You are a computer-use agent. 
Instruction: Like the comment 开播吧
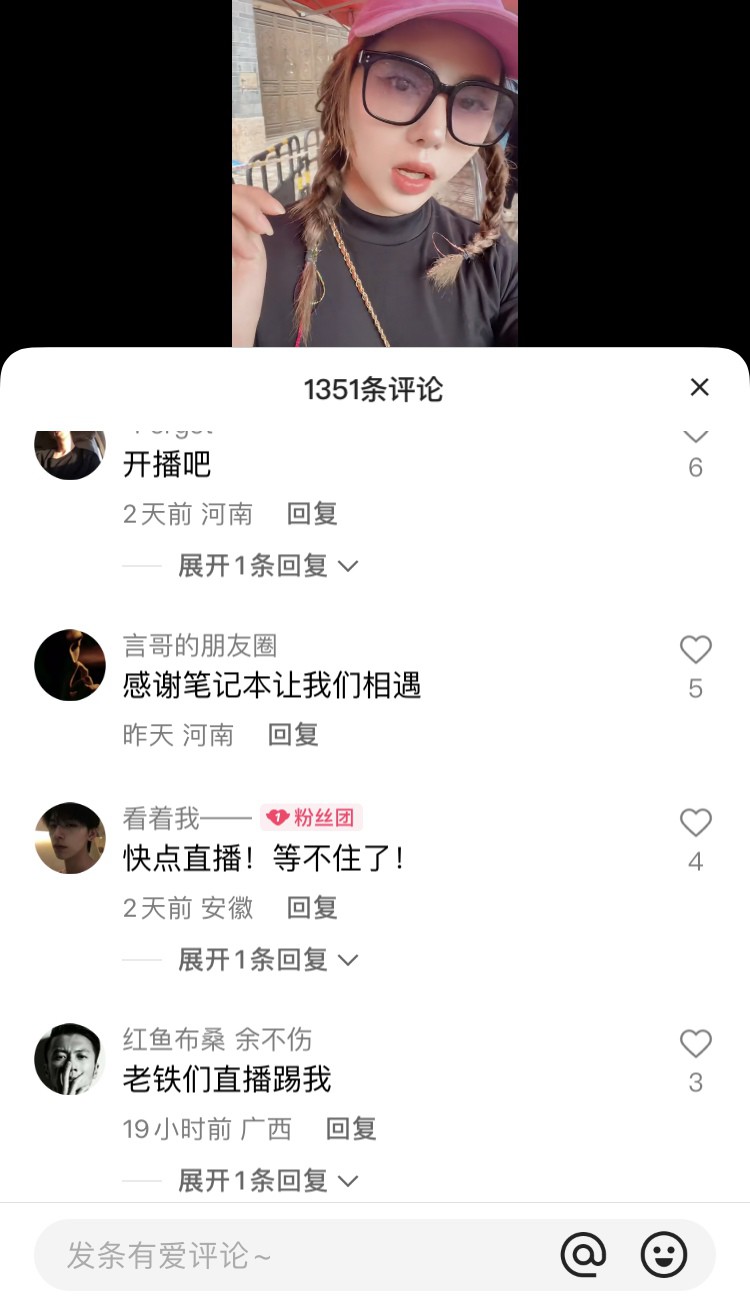(695, 437)
